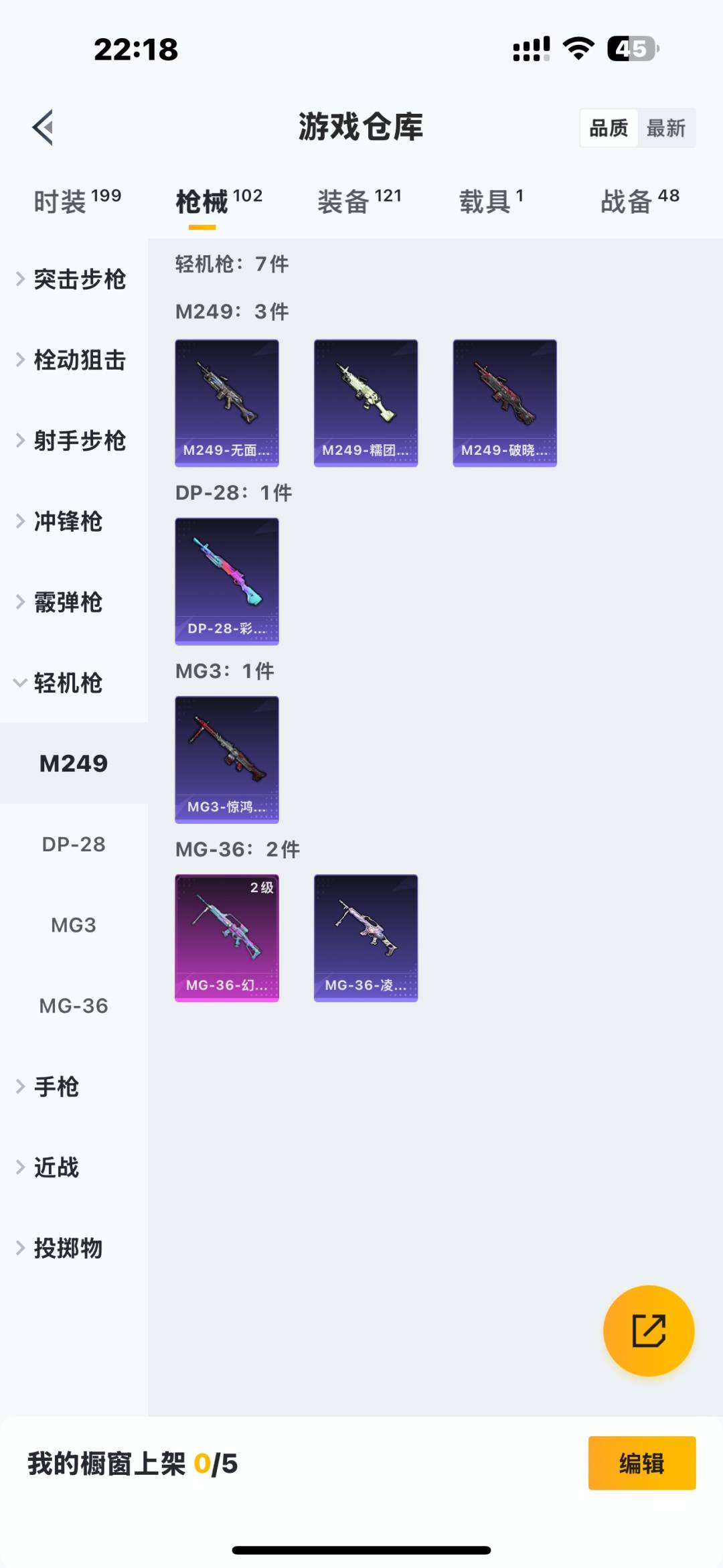Image resolution: width=723 pixels, height=1568 pixels.
Task: Switch to the 时装 tab
Action: [77, 201]
